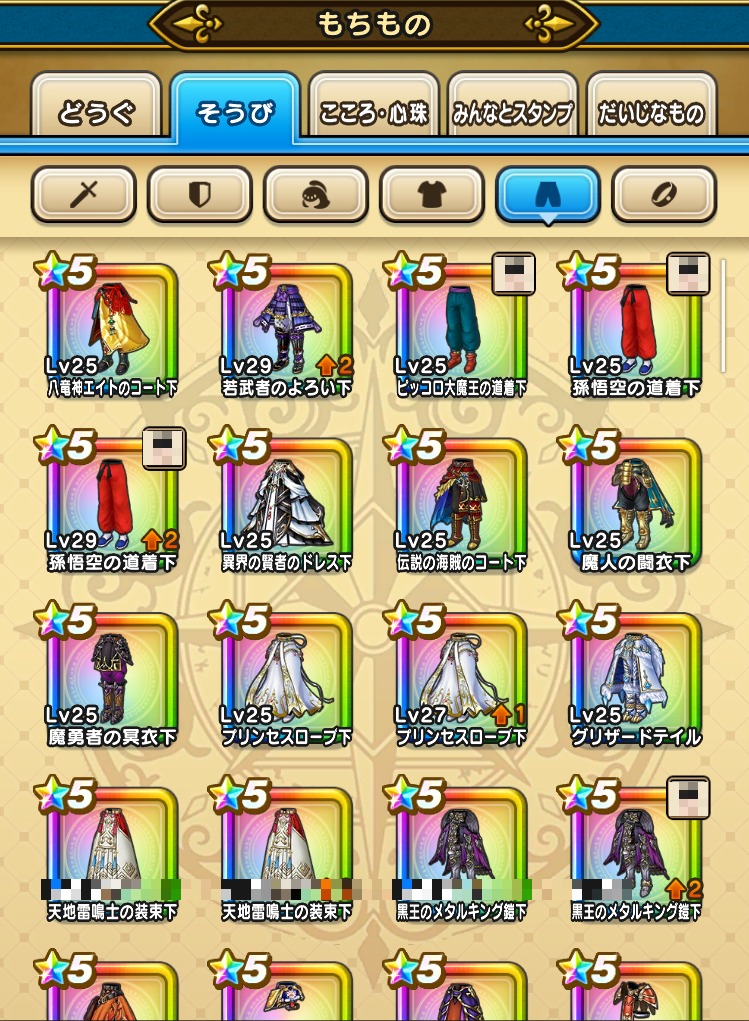Filter equipment by shield icon
The width and height of the screenshot is (749, 1021).
[x=199, y=194]
